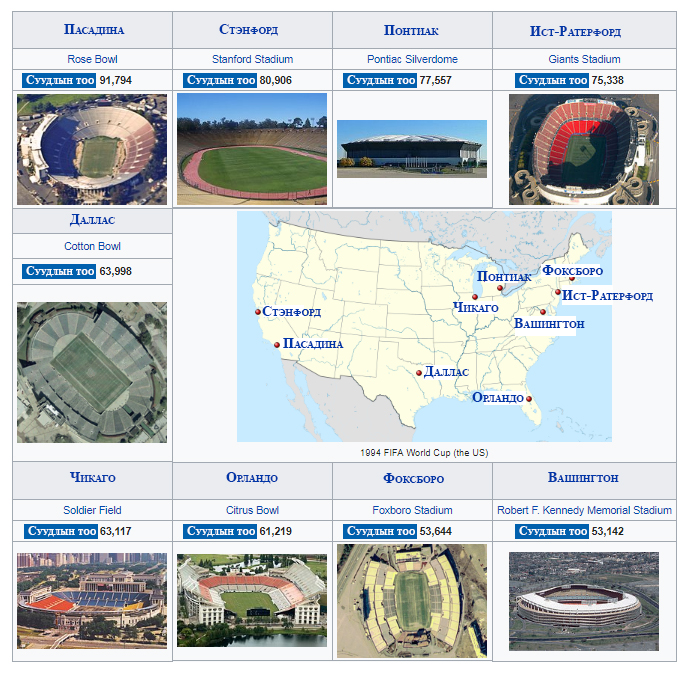Open the Giants Stadium link

click(x=584, y=59)
